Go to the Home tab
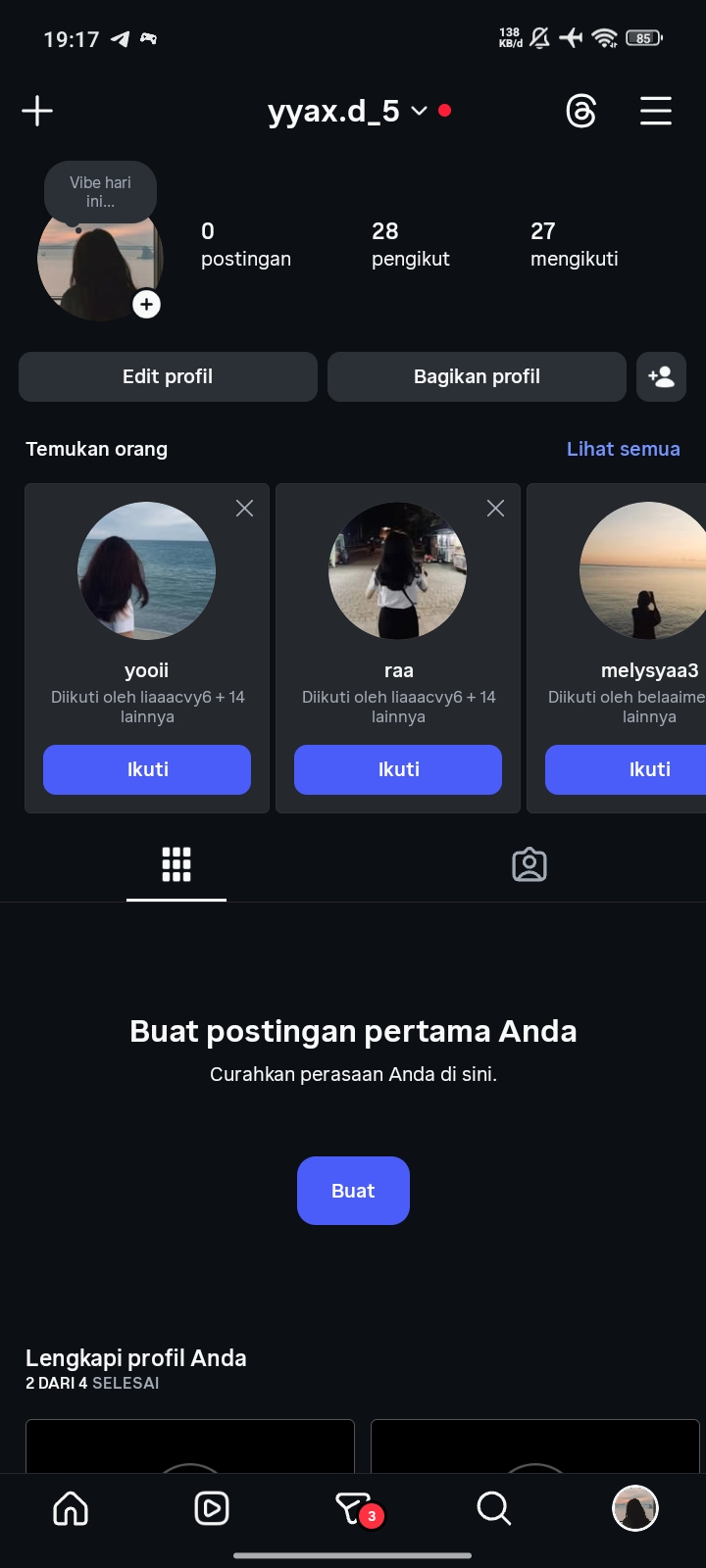Image resolution: width=706 pixels, height=1568 pixels. pos(71,1508)
